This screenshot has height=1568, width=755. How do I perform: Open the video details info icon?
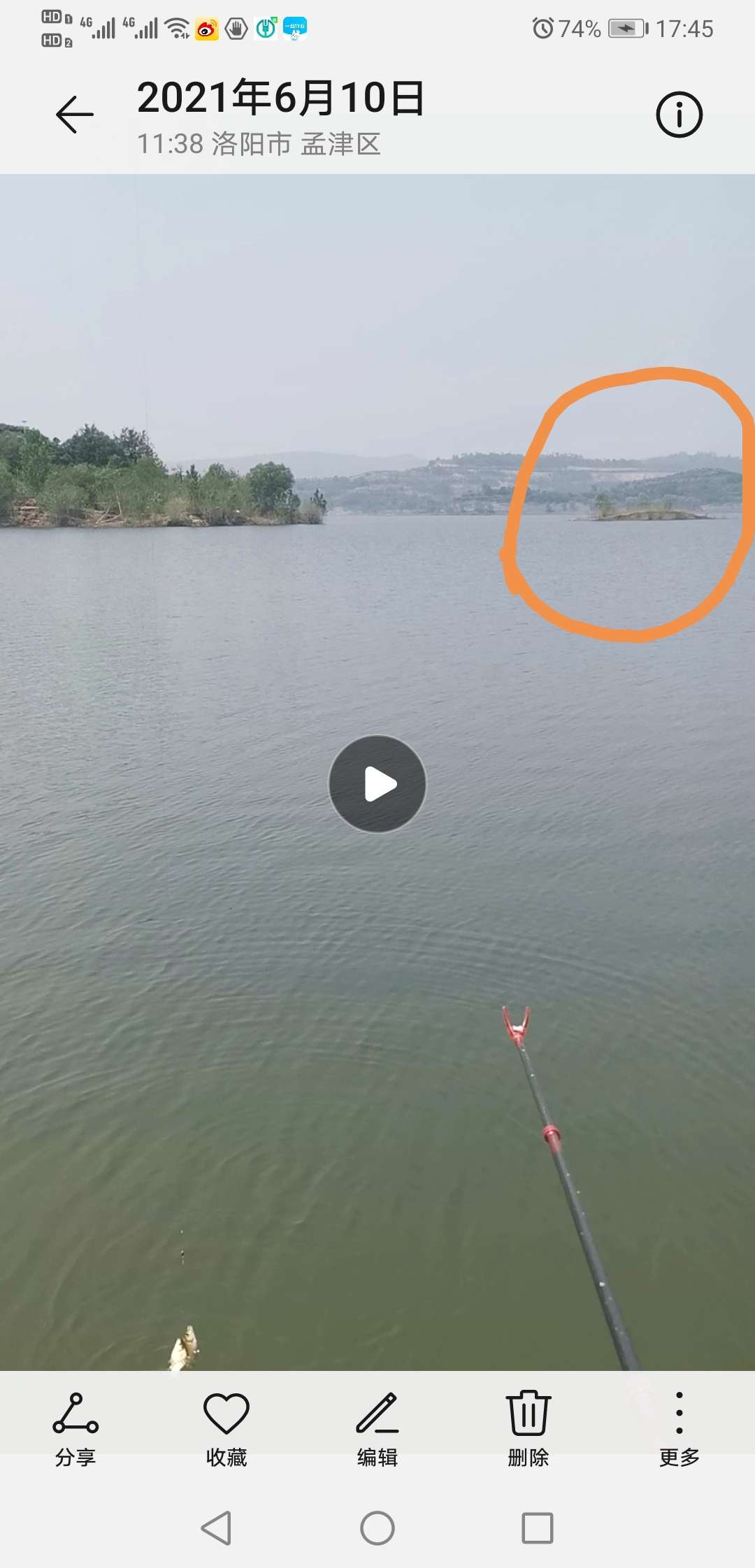click(679, 115)
